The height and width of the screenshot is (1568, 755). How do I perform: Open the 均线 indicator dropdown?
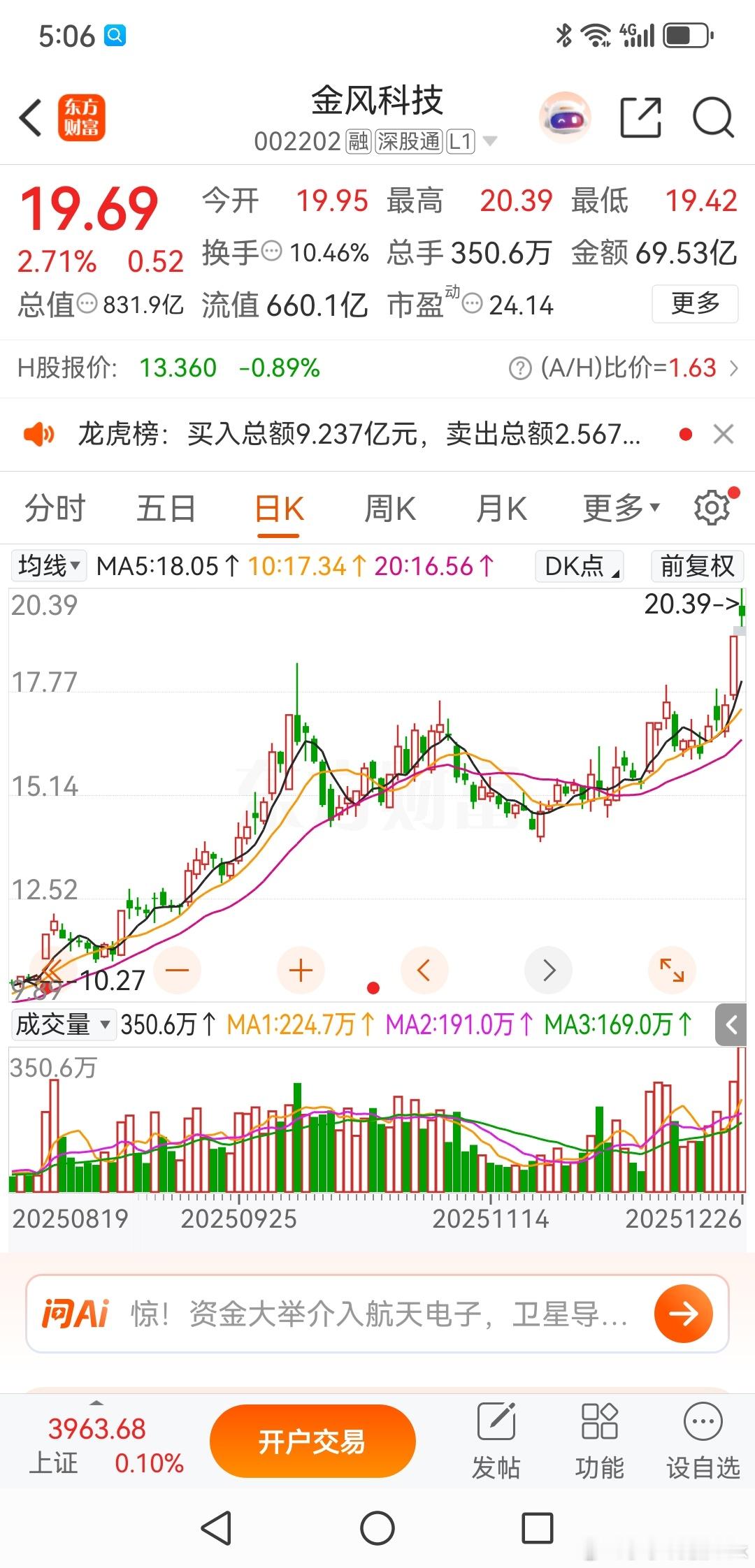click(46, 566)
